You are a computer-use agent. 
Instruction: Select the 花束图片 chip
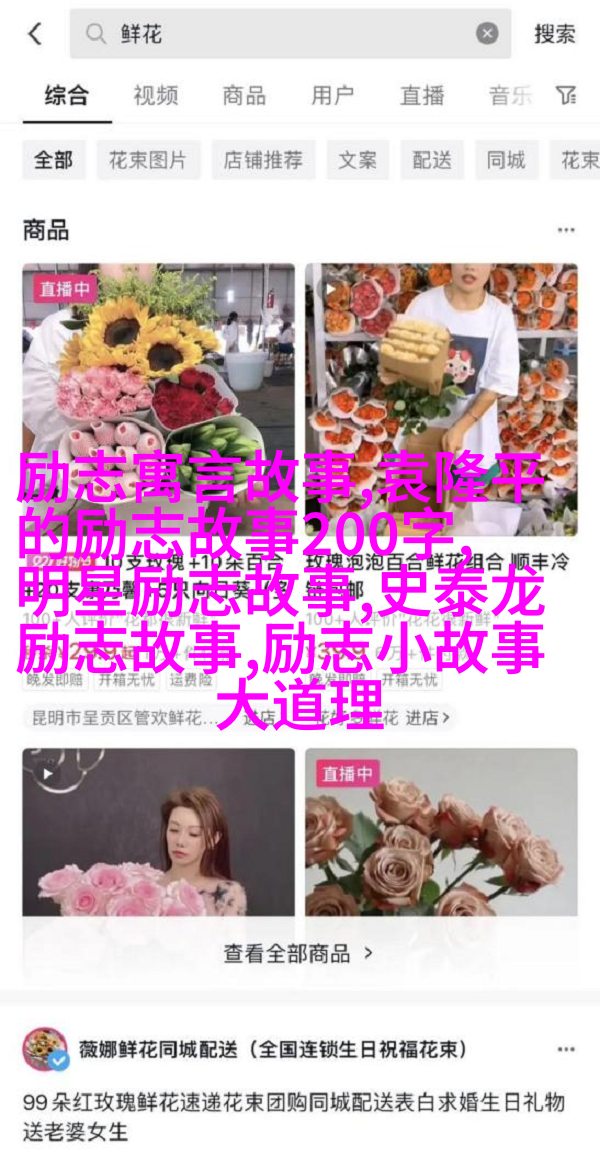click(148, 160)
